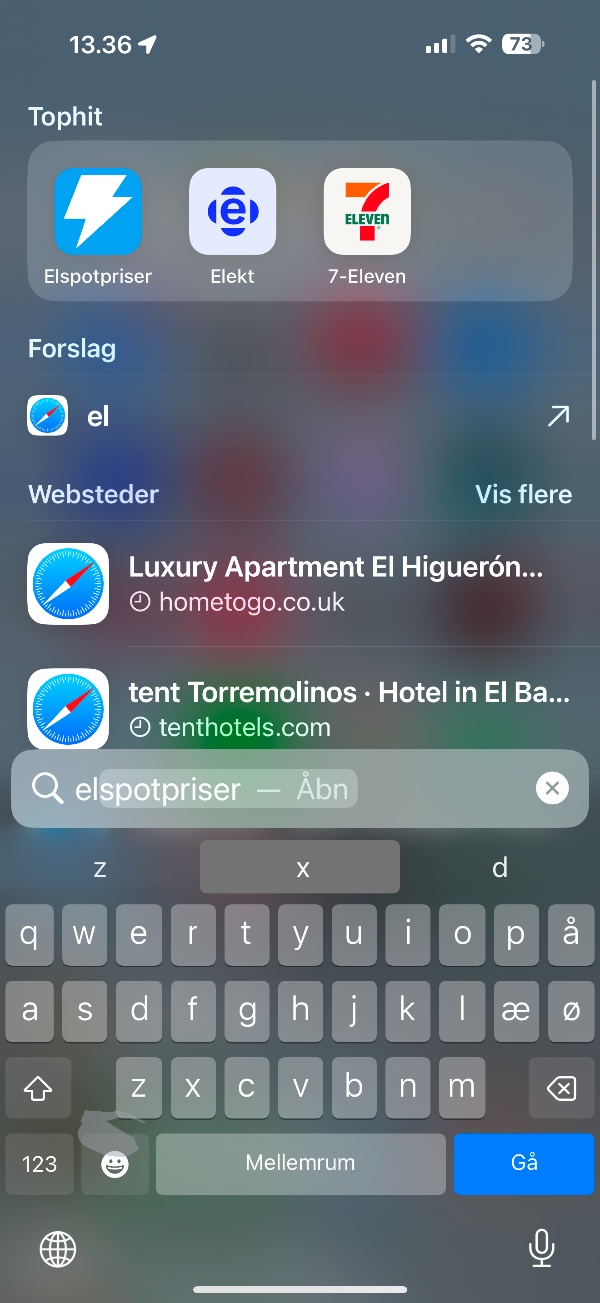The height and width of the screenshot is (1303, 600).
Task: Switch keyboard language with the globe
Action: [58, 1248]
